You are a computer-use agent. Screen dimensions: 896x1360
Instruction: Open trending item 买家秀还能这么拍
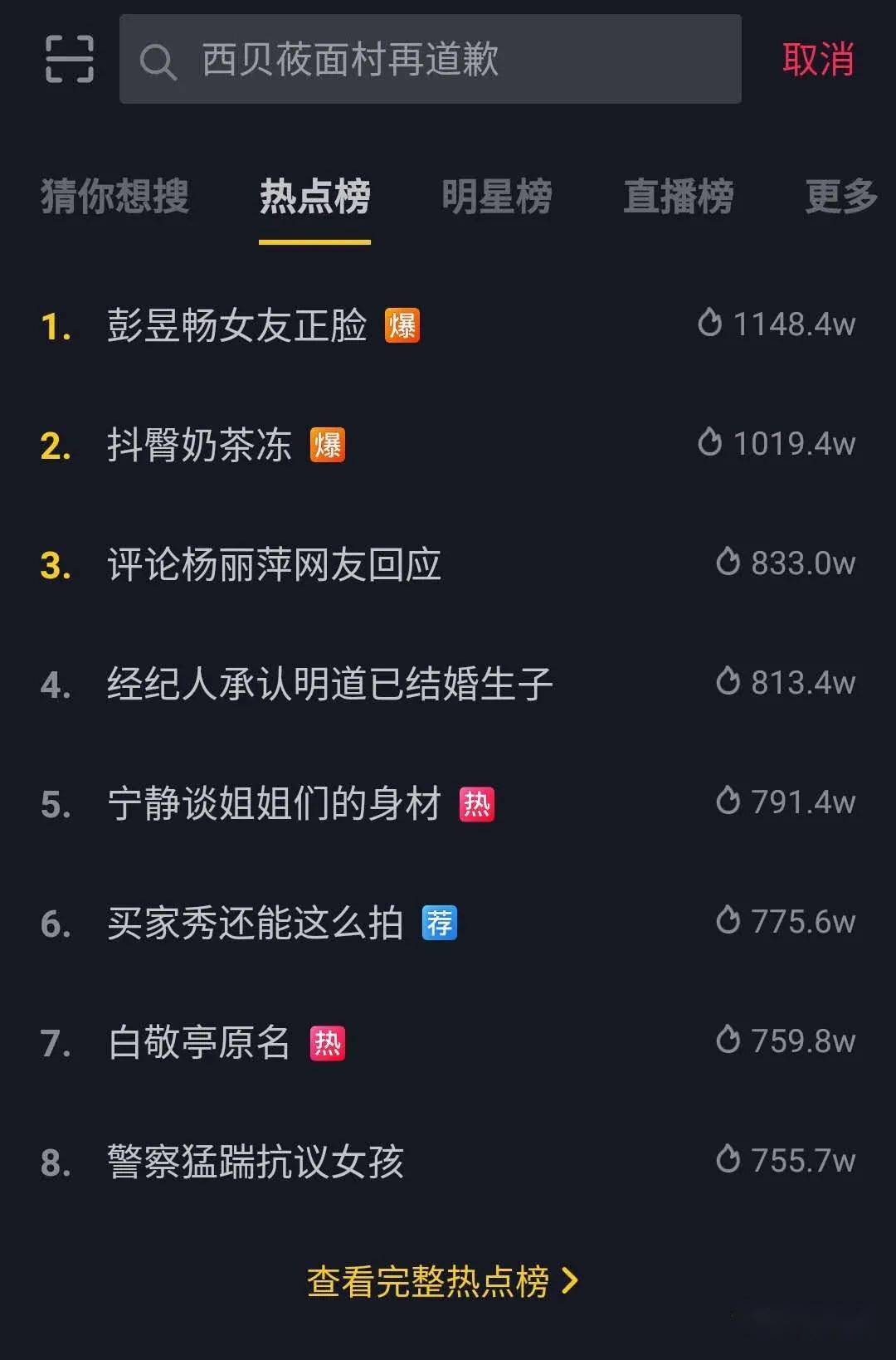255,923
